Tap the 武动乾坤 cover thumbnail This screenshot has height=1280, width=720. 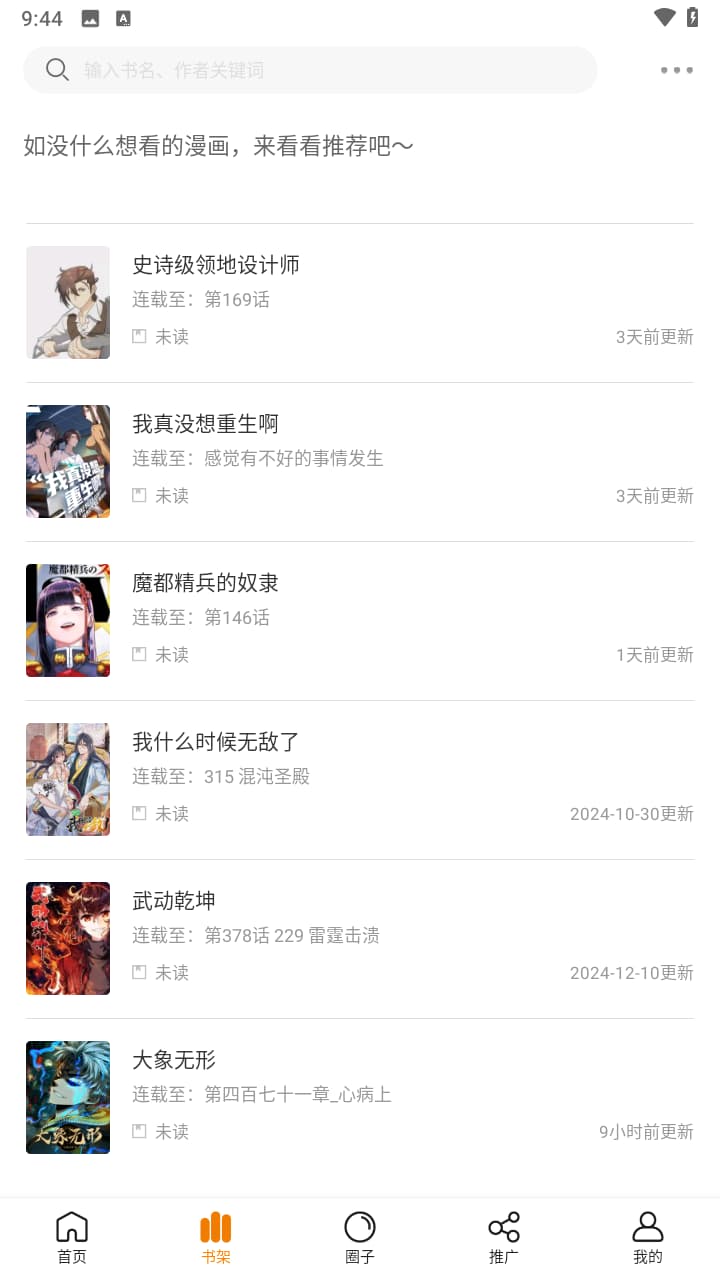67,938
